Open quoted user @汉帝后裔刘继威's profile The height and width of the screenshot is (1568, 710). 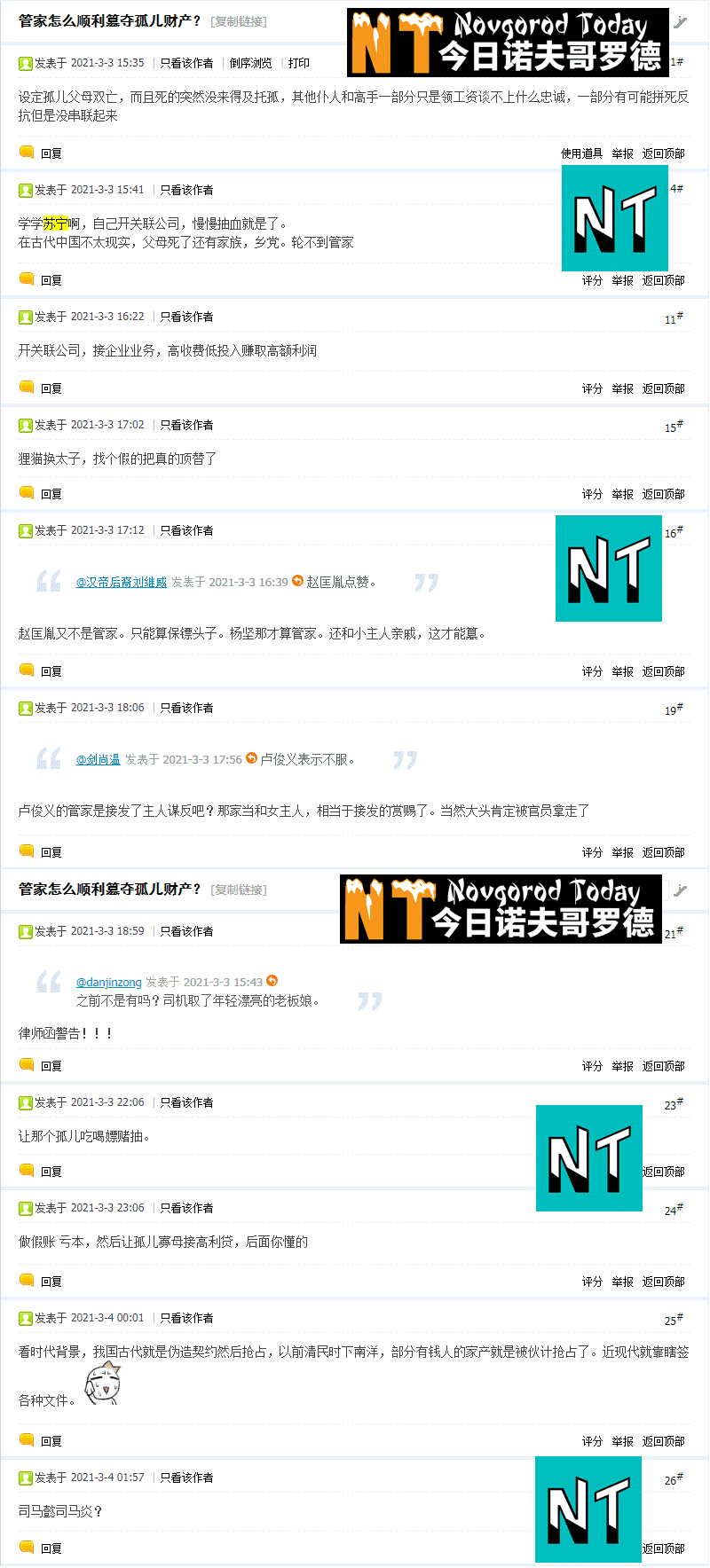(x=122, y=582)
